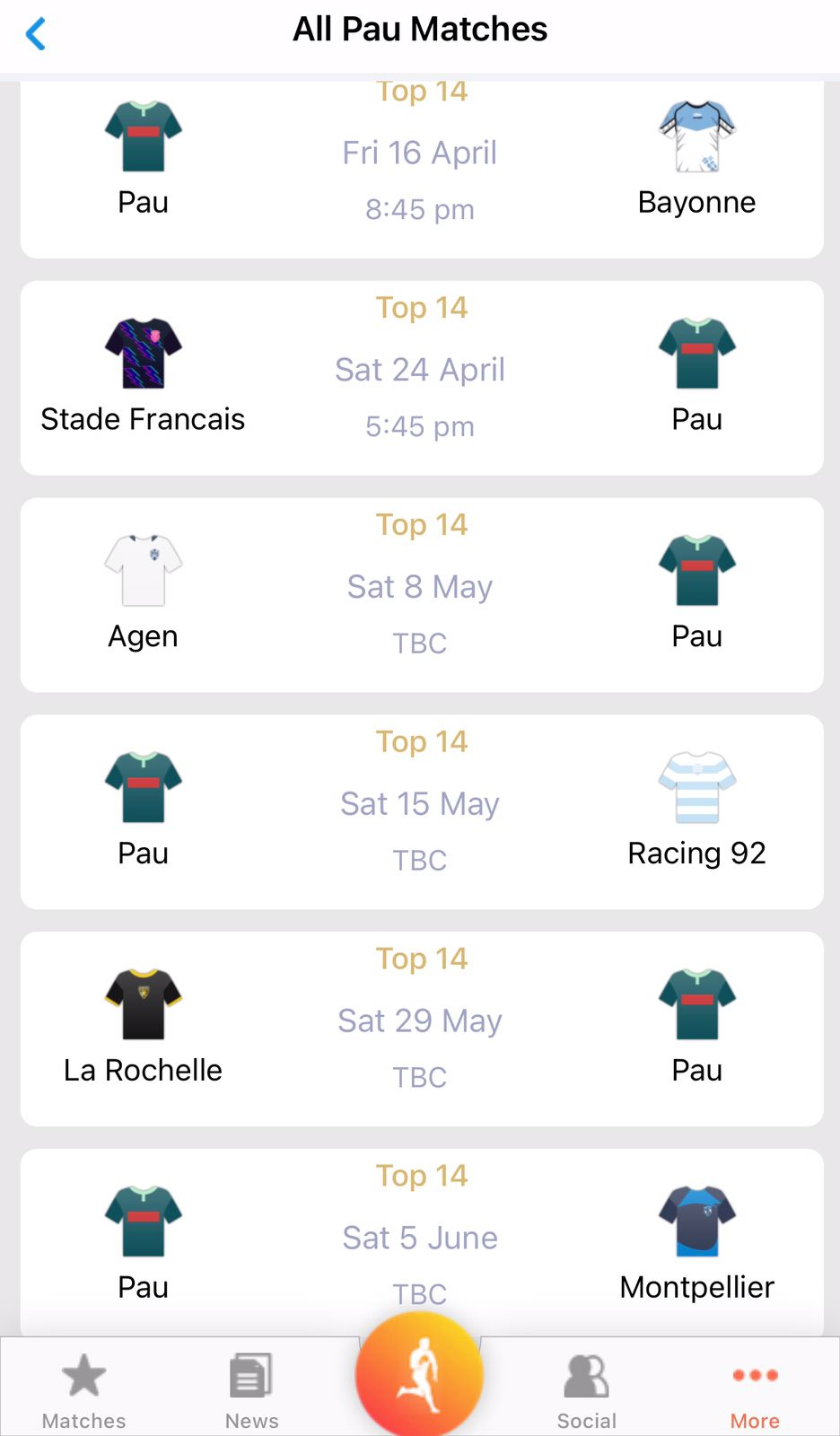Switch to the News tab
Screen dimensions: 840x1436
[x=251, y=1391]
